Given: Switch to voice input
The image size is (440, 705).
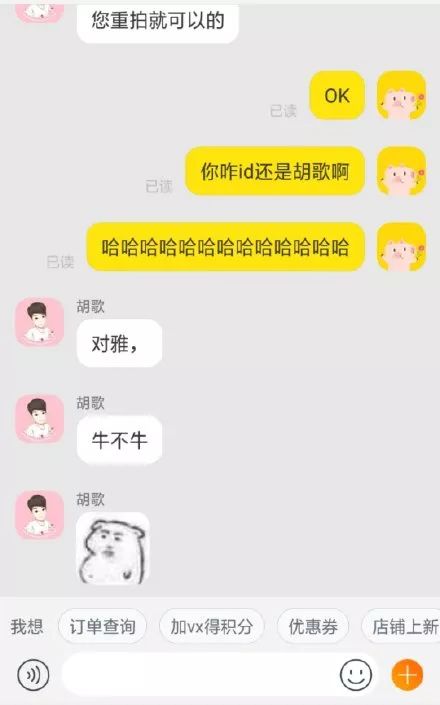Looking at the screenshot, I should (x=33, y=674).
